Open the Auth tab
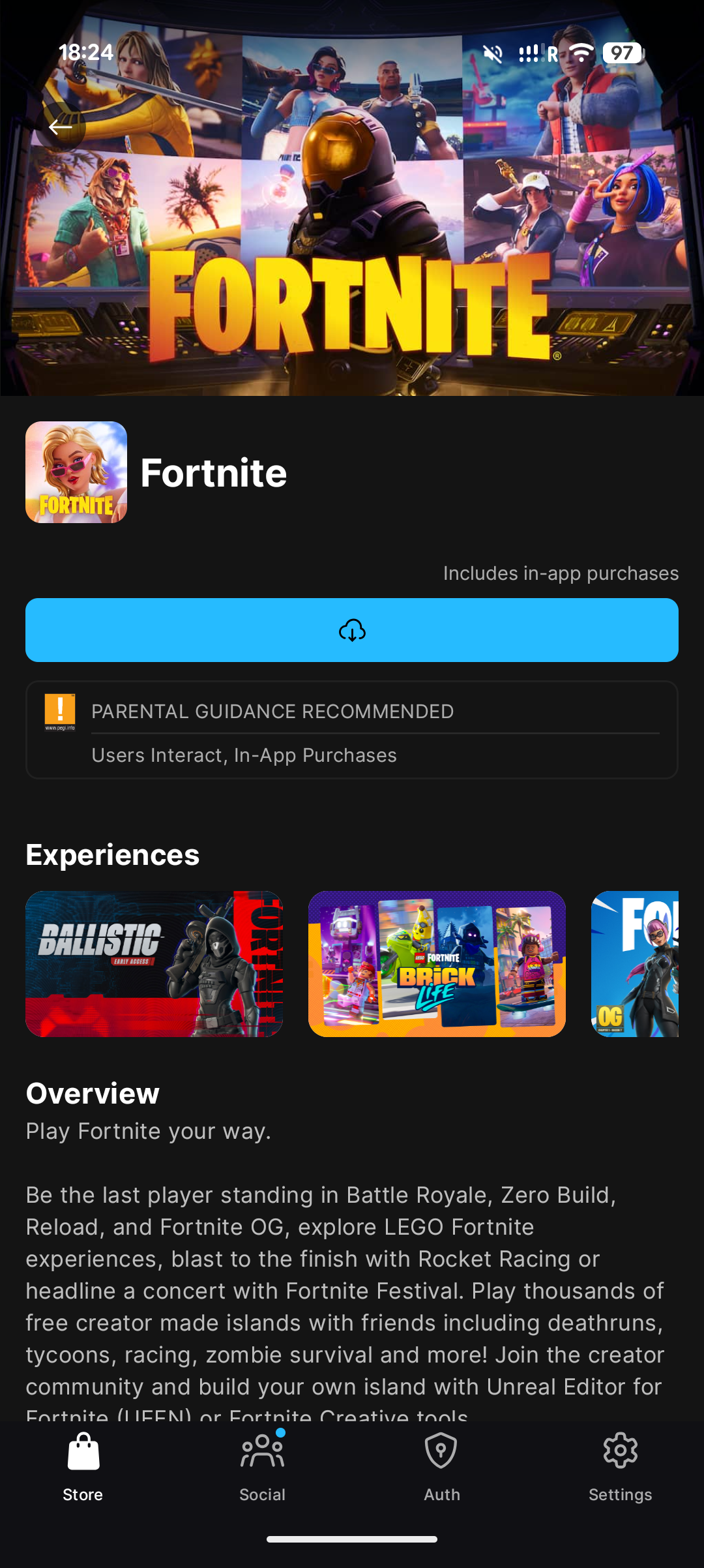Image resolution: width=704 pixels, height=1568 pixels. tap(441, 1464)
